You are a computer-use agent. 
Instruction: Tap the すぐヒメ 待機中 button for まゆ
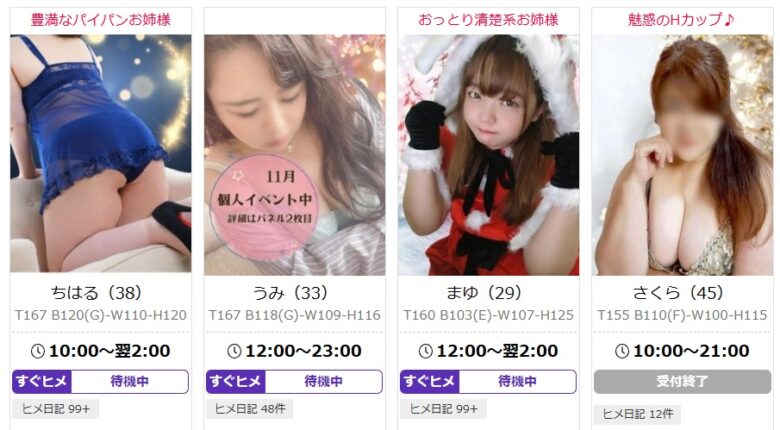click(488, 382)
